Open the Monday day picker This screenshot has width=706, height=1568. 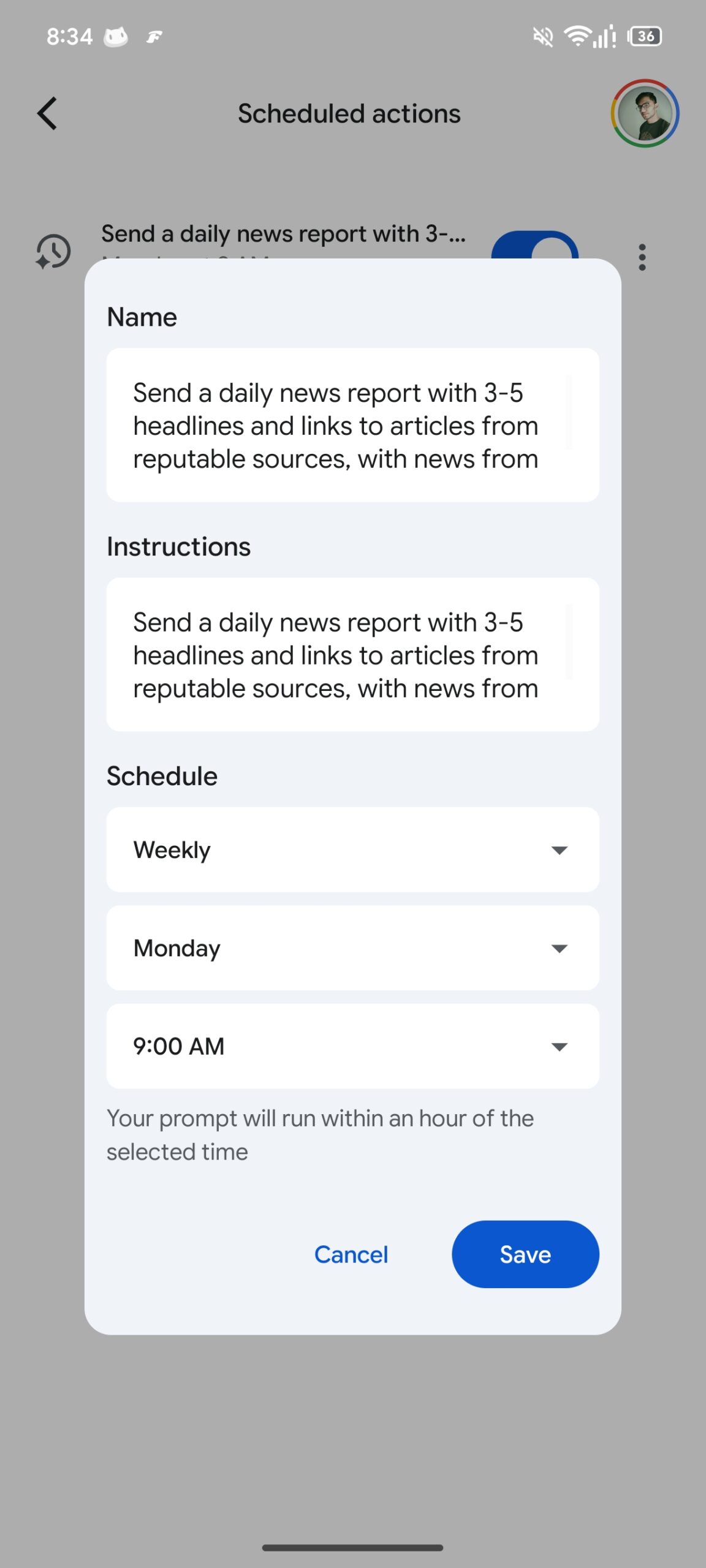(x=352, y=948)
